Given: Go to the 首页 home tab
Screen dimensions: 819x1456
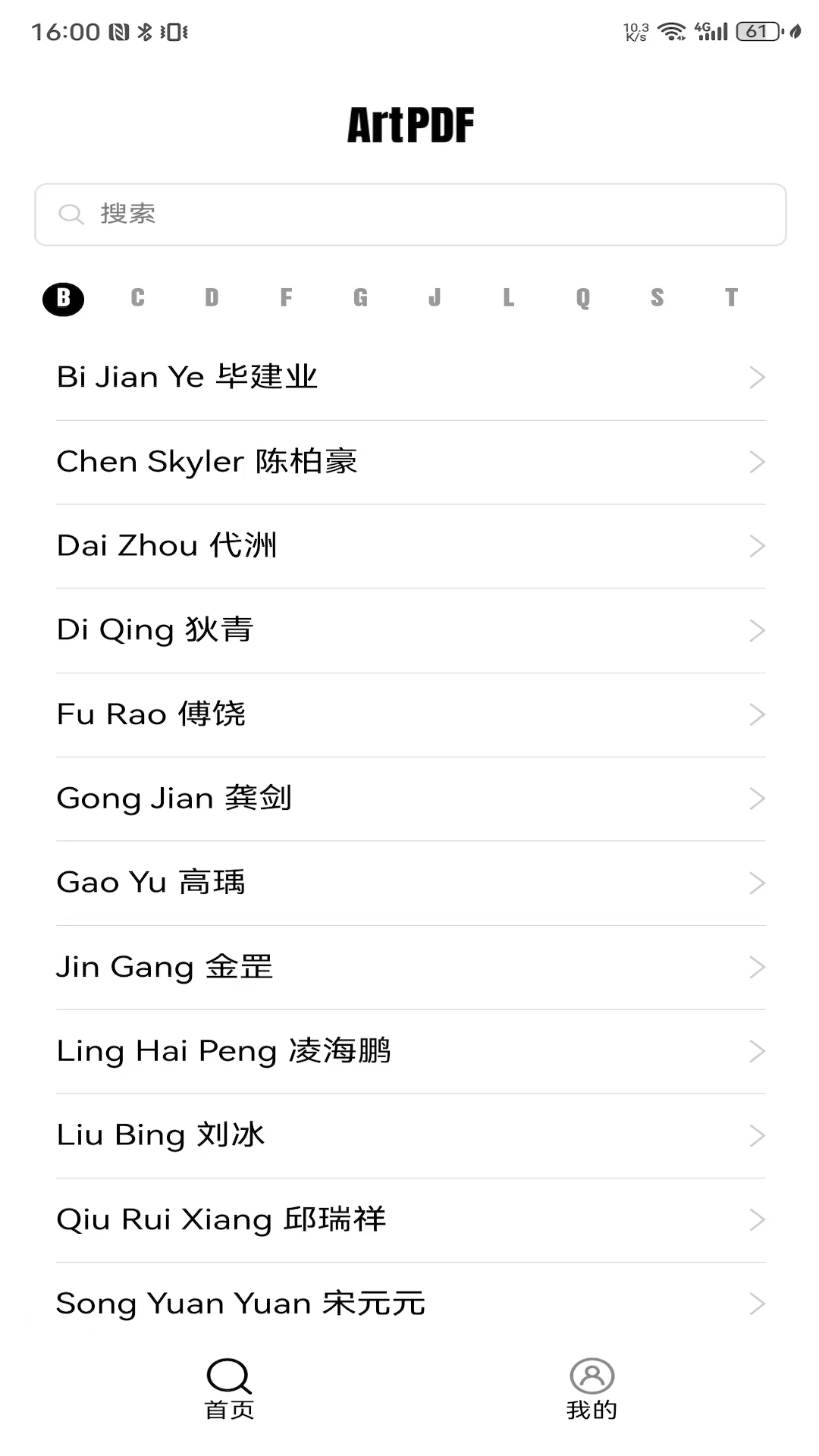Looking at the screenshot, I should [229, 1389].
